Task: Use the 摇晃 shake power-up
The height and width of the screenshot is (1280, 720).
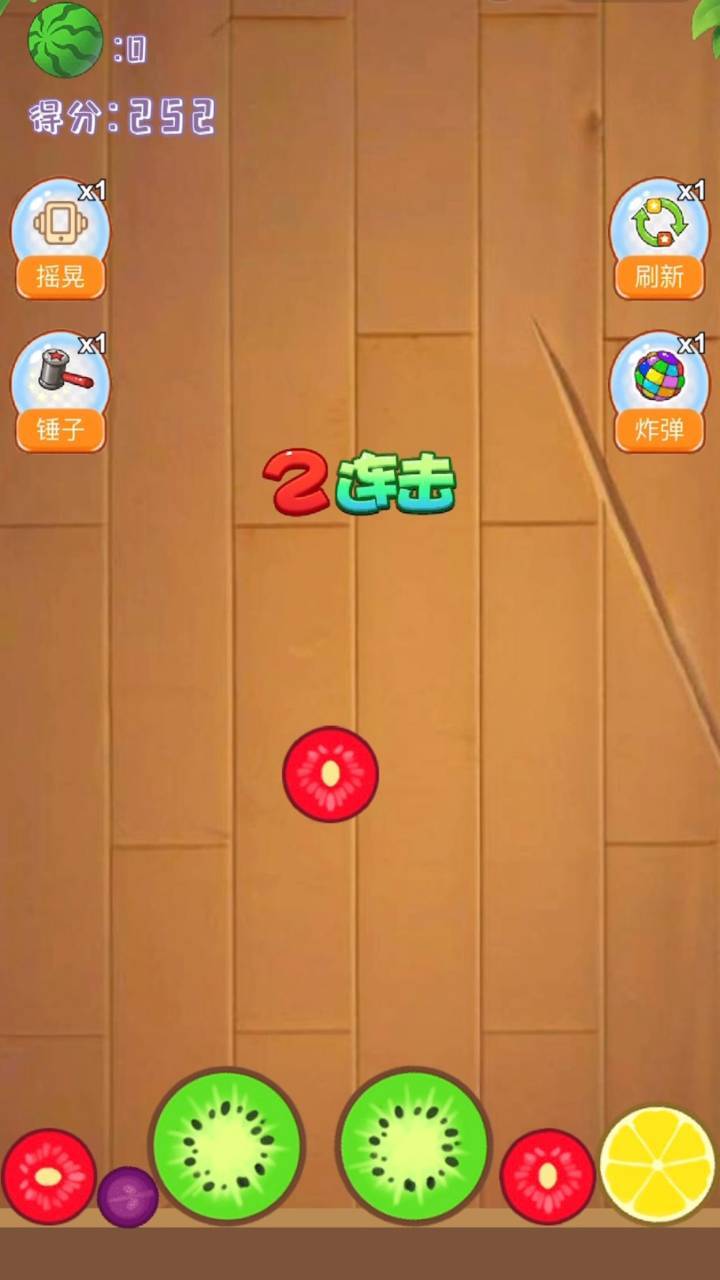Action: tap(60, 240)
